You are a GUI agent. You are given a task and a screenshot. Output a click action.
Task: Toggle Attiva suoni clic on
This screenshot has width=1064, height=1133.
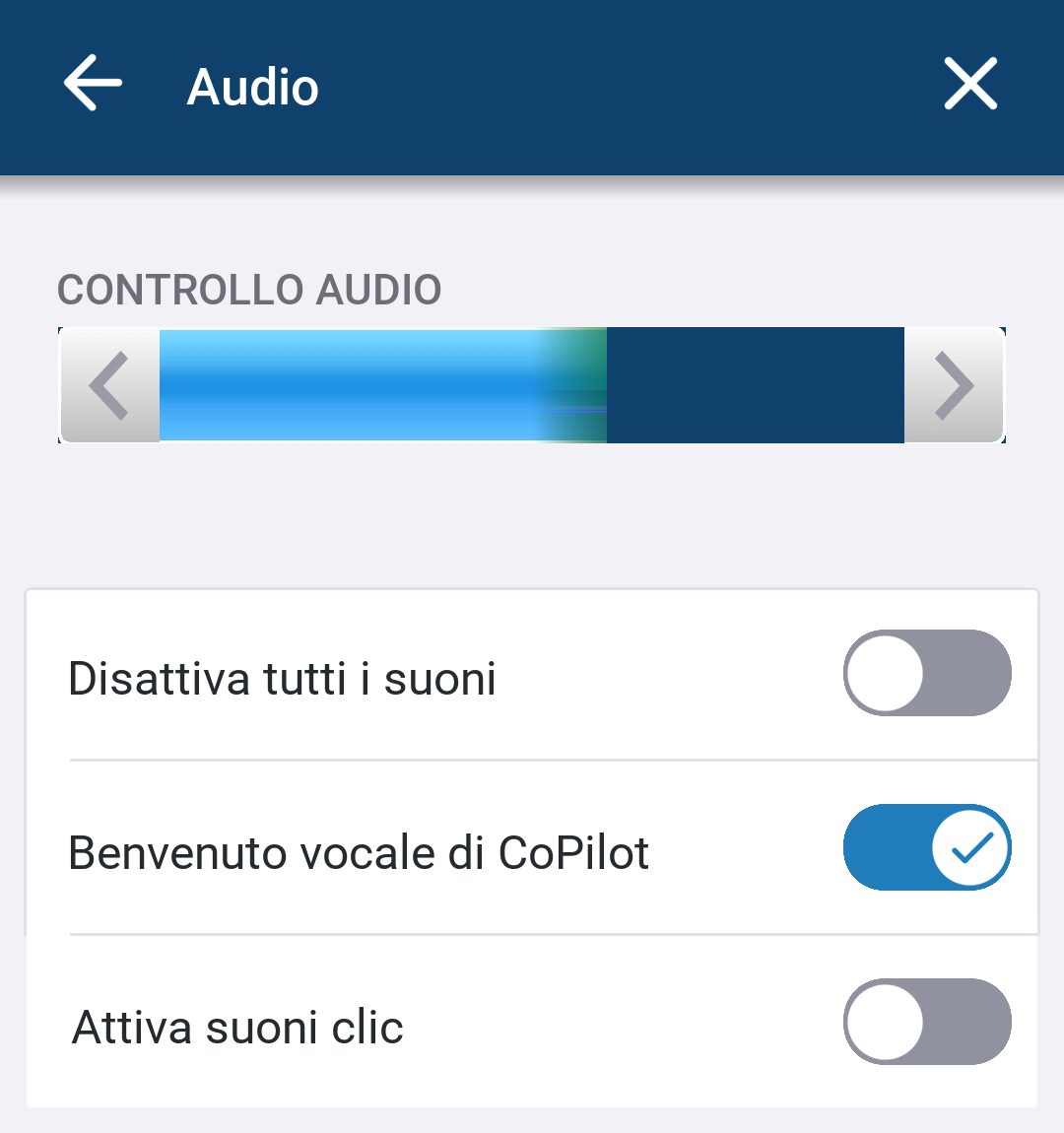pos(926,1022)
